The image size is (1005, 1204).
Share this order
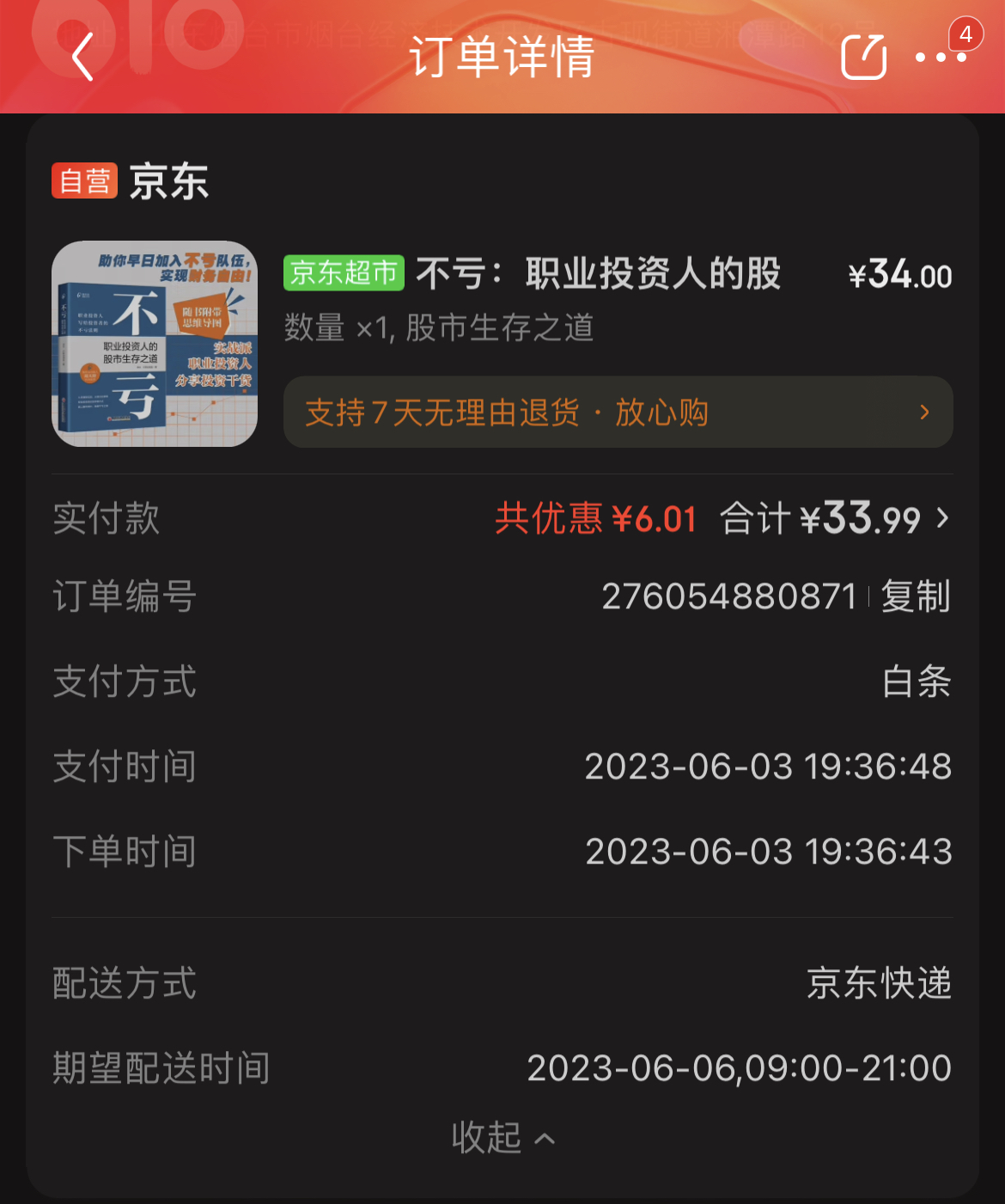pyautogui.click(x=863, y=58)
